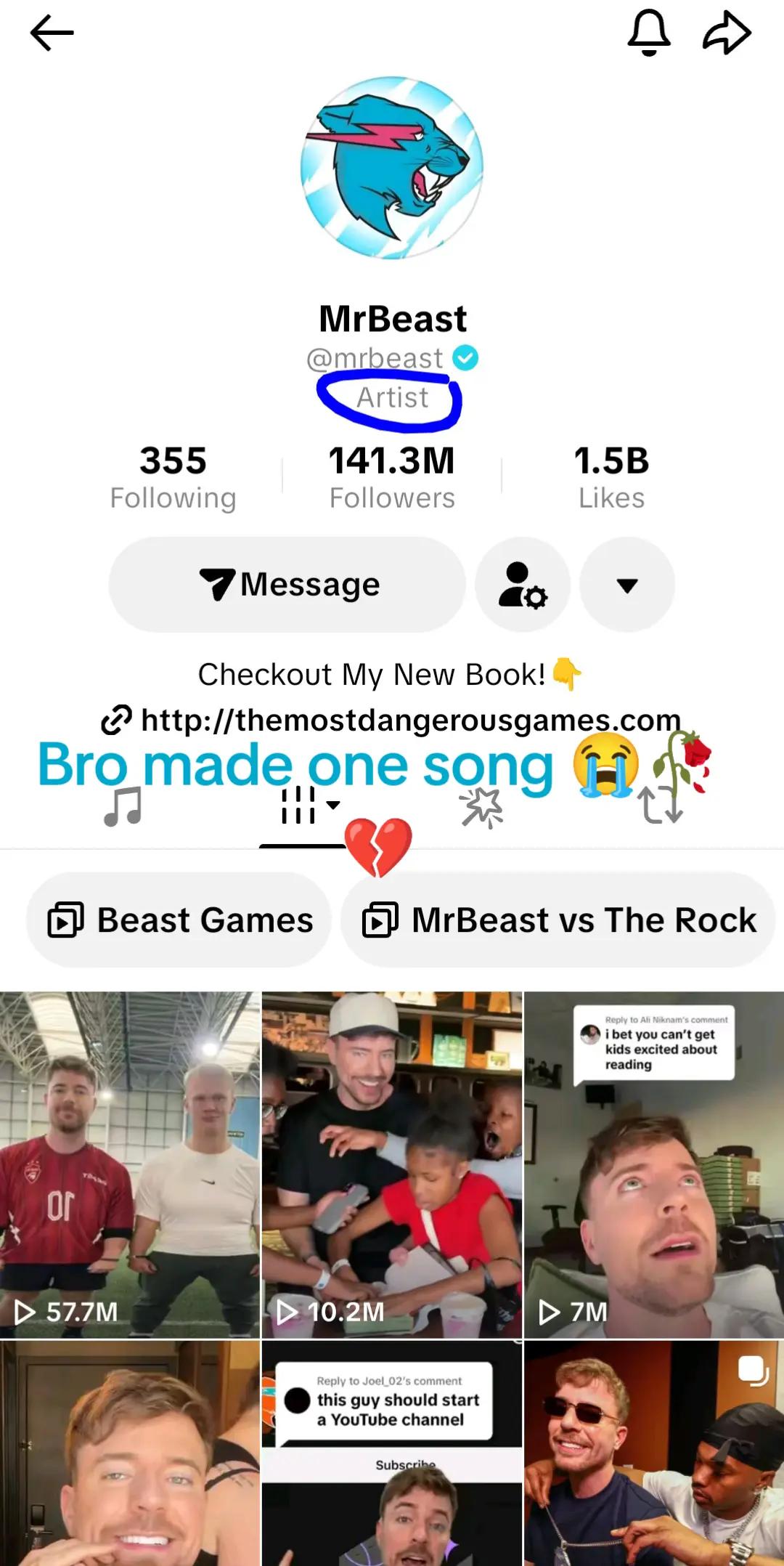
Task: Switch to the music tab
Action: (x=123, y=807)
